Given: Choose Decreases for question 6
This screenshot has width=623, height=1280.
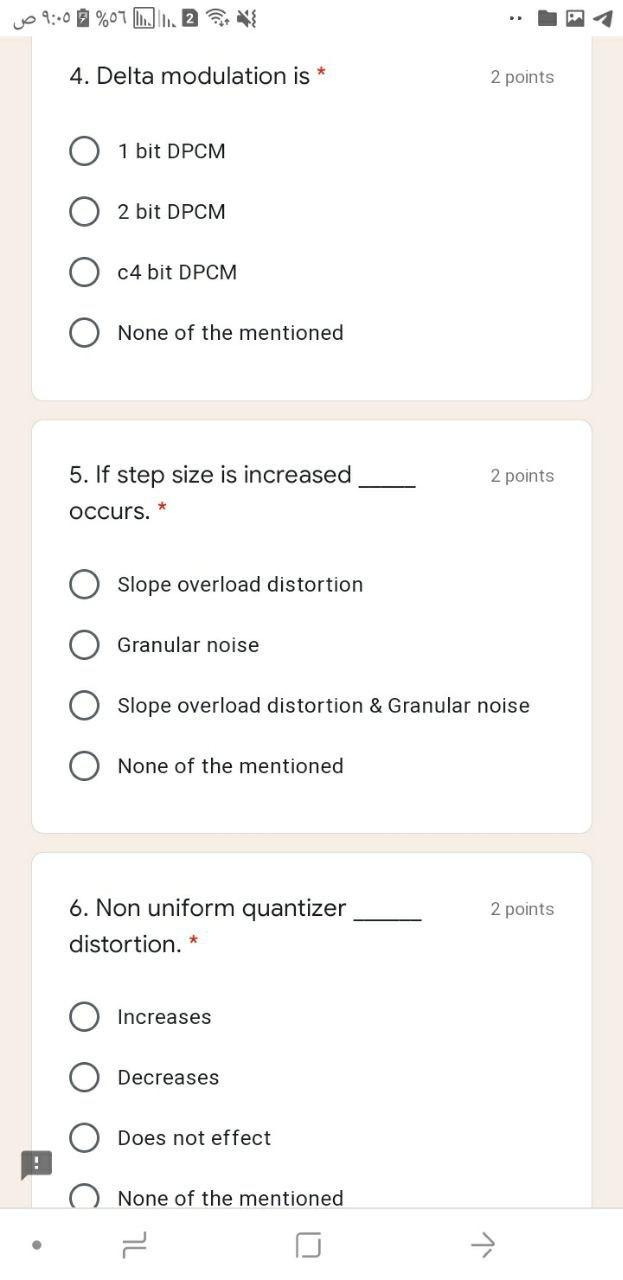Looking at the screenshot, I should tap(84, 1077).
